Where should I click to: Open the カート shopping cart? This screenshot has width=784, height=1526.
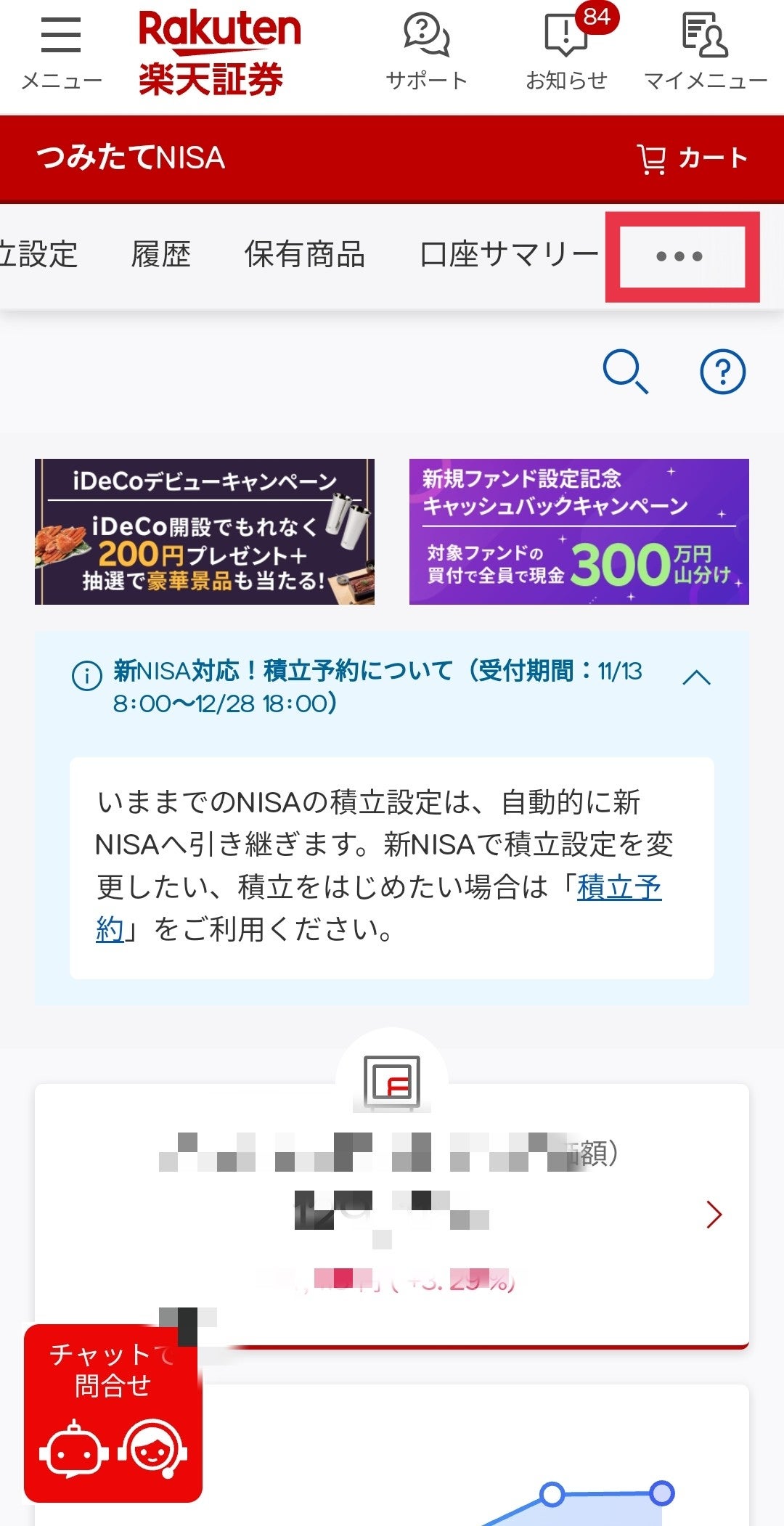pos(692,158)
